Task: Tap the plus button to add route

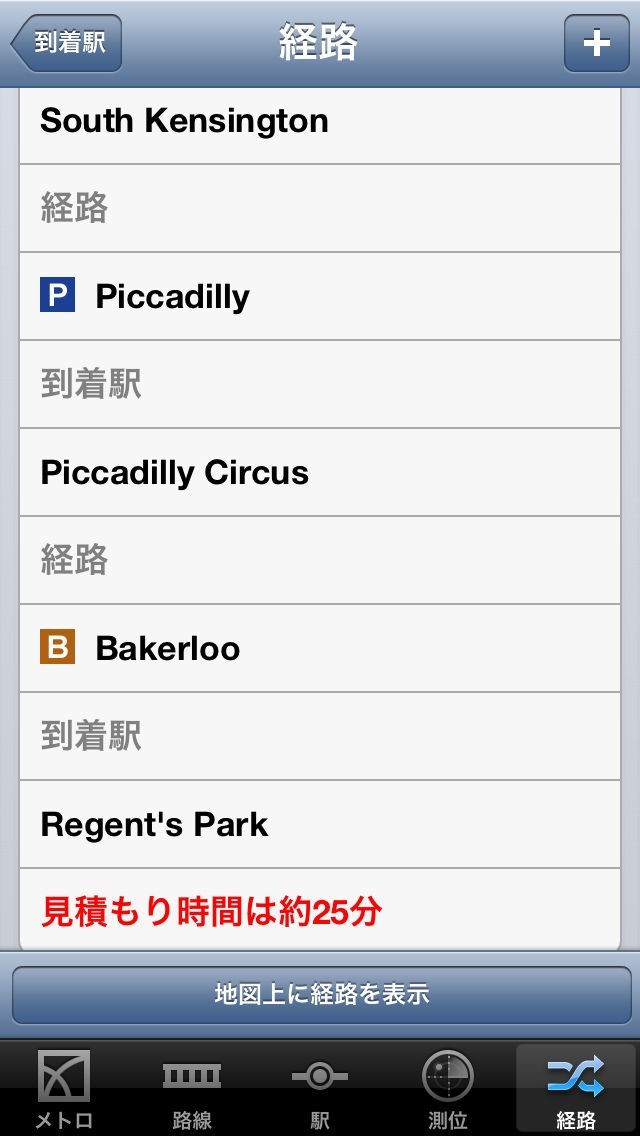Action: [596, 44]
